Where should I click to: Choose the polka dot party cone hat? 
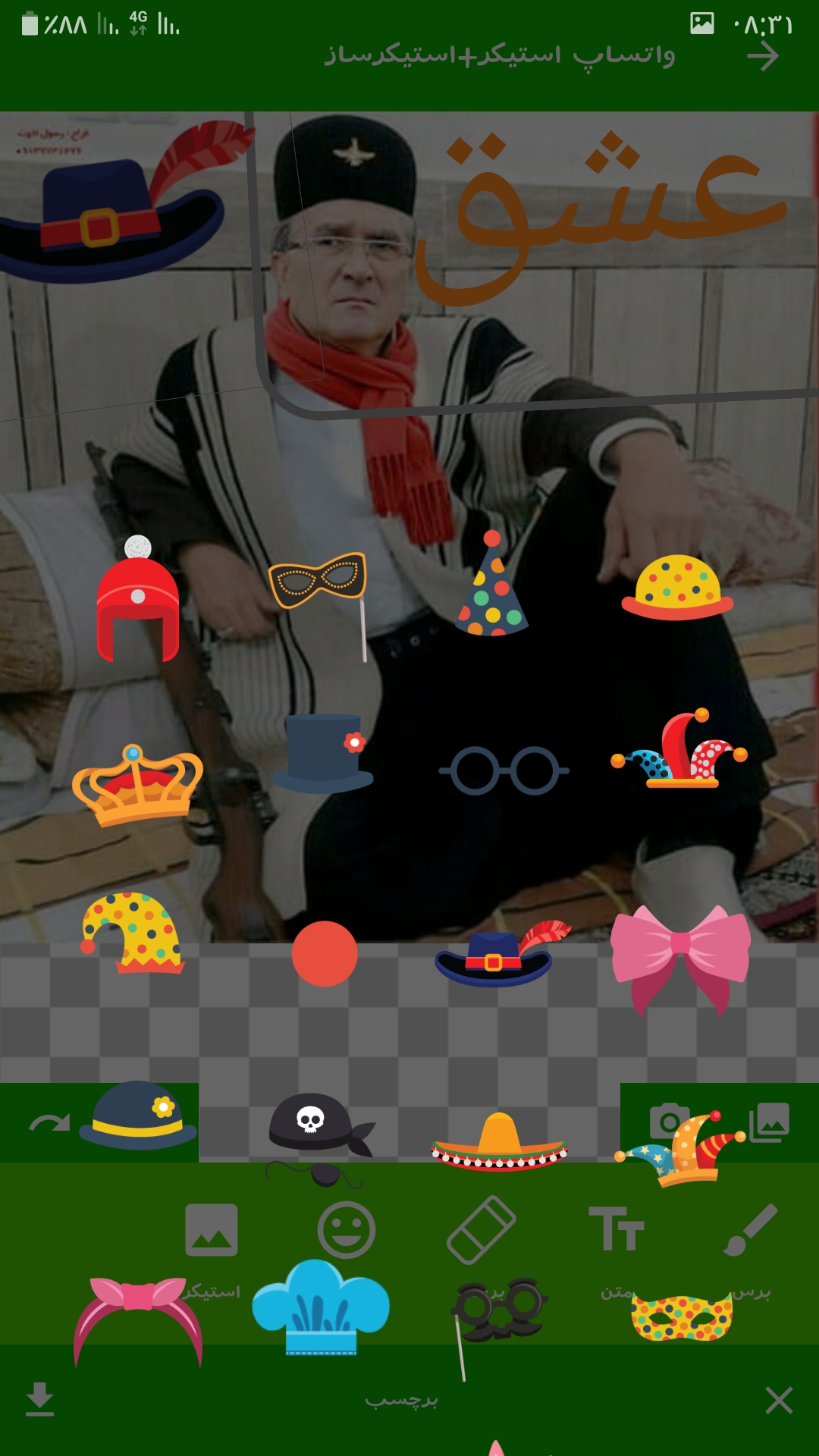491,588
